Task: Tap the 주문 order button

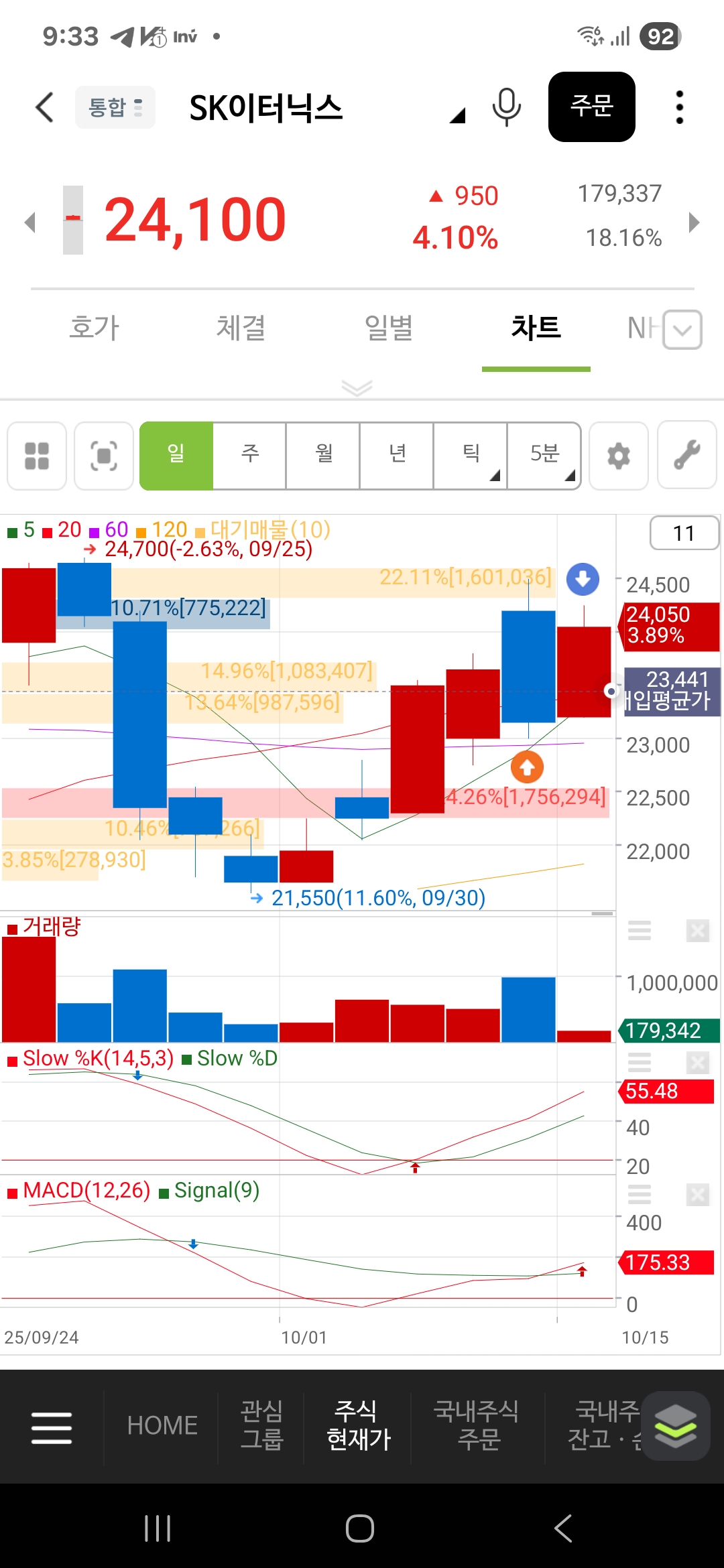Action: 591,107
